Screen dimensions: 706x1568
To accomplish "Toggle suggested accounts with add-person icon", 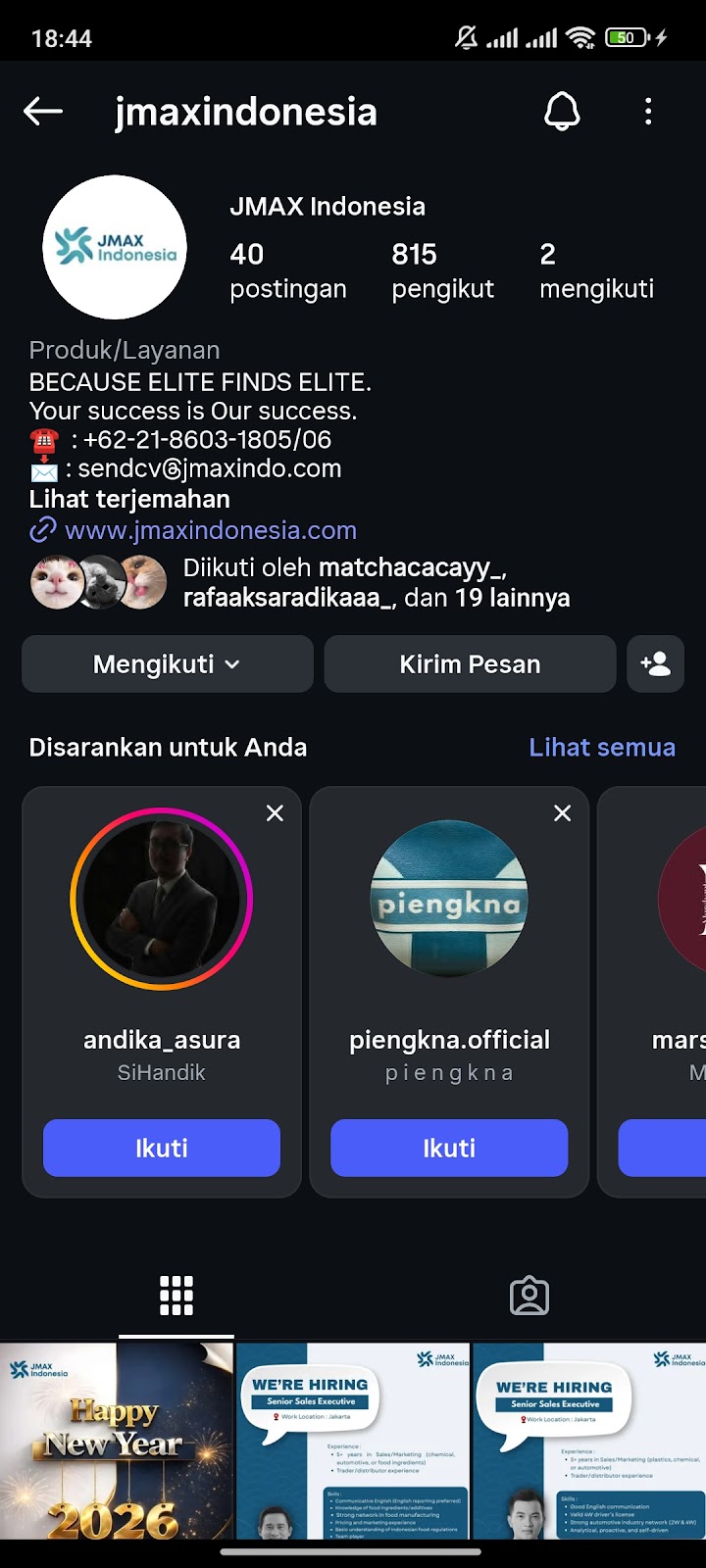I will click(x=655, y=664).
